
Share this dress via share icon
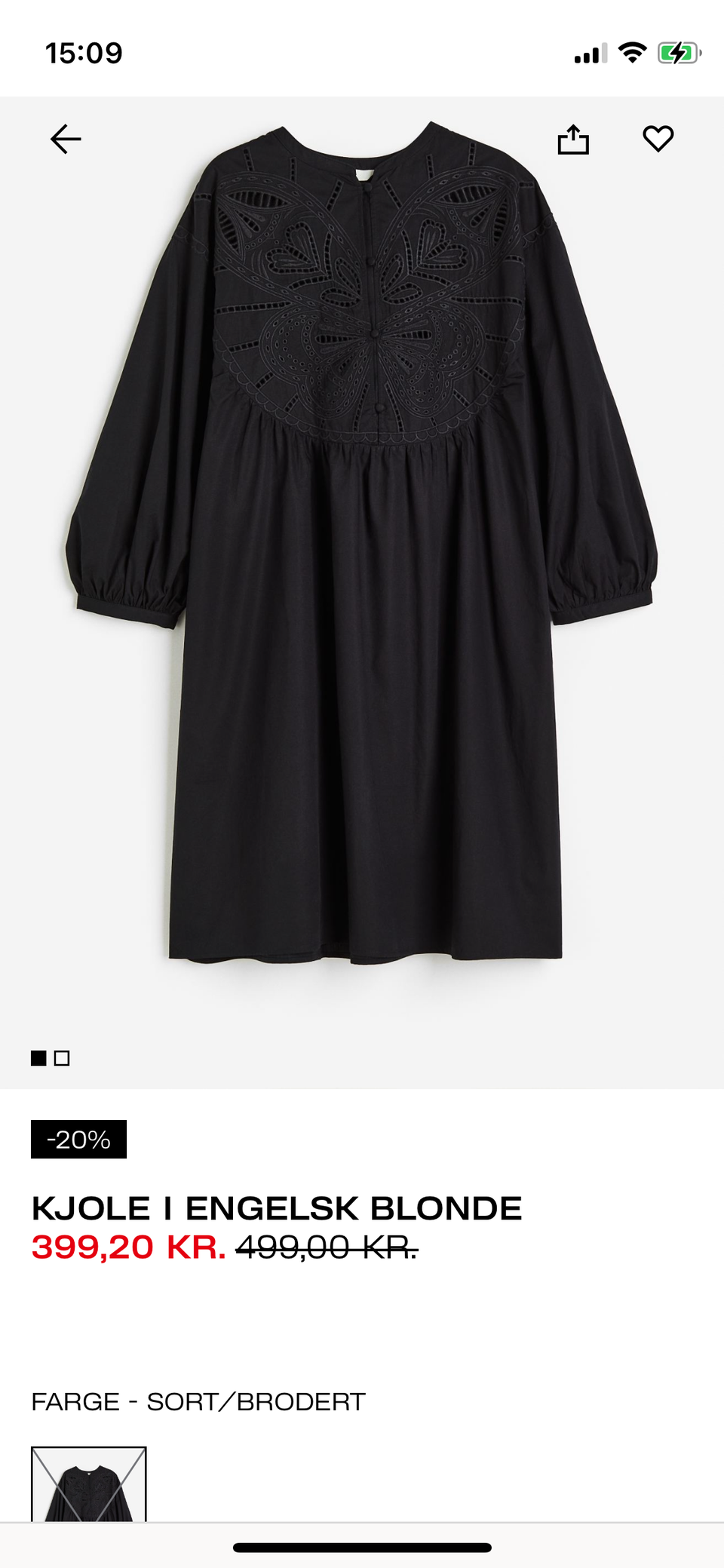point(573,140)
